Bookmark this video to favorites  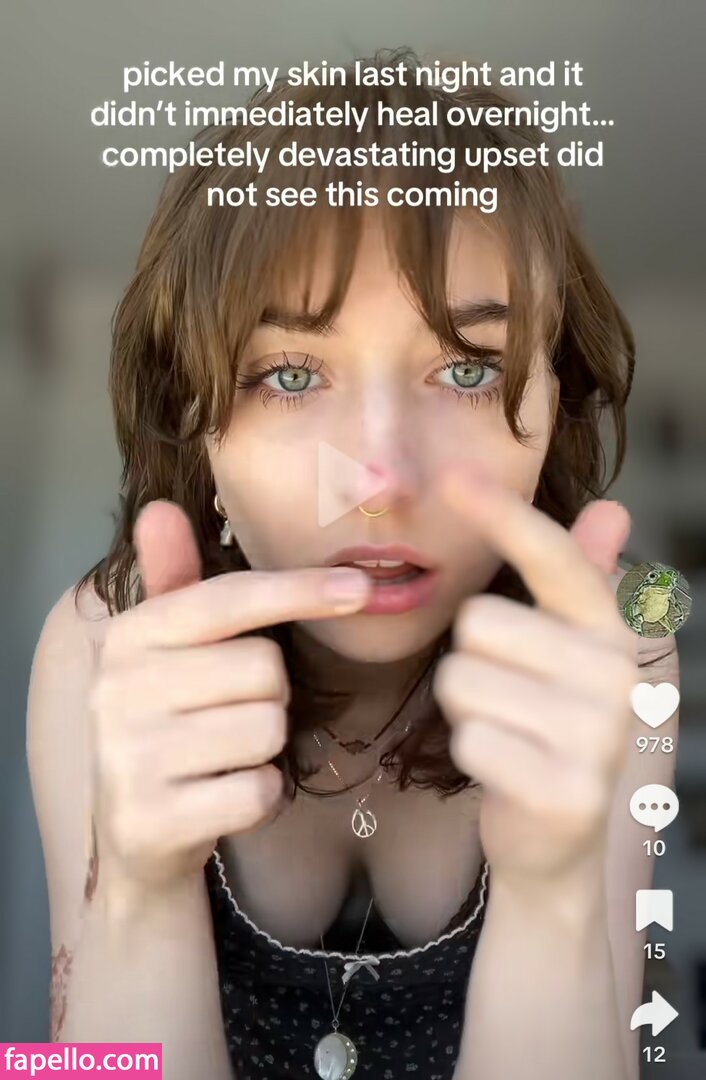point(654,911)
